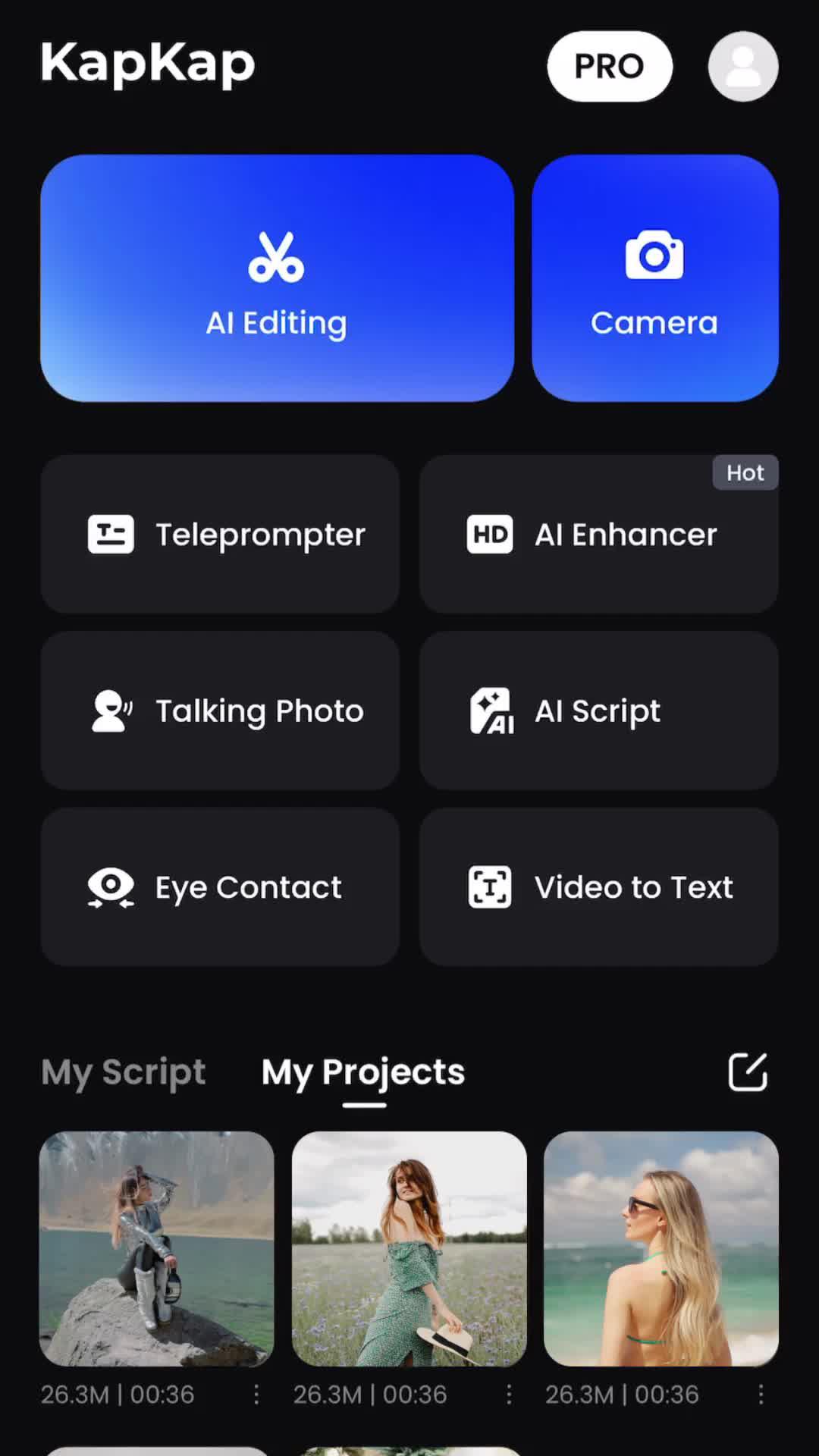
Task: Open the AI Enhancer tool
Action: click(x=598, y=534)
